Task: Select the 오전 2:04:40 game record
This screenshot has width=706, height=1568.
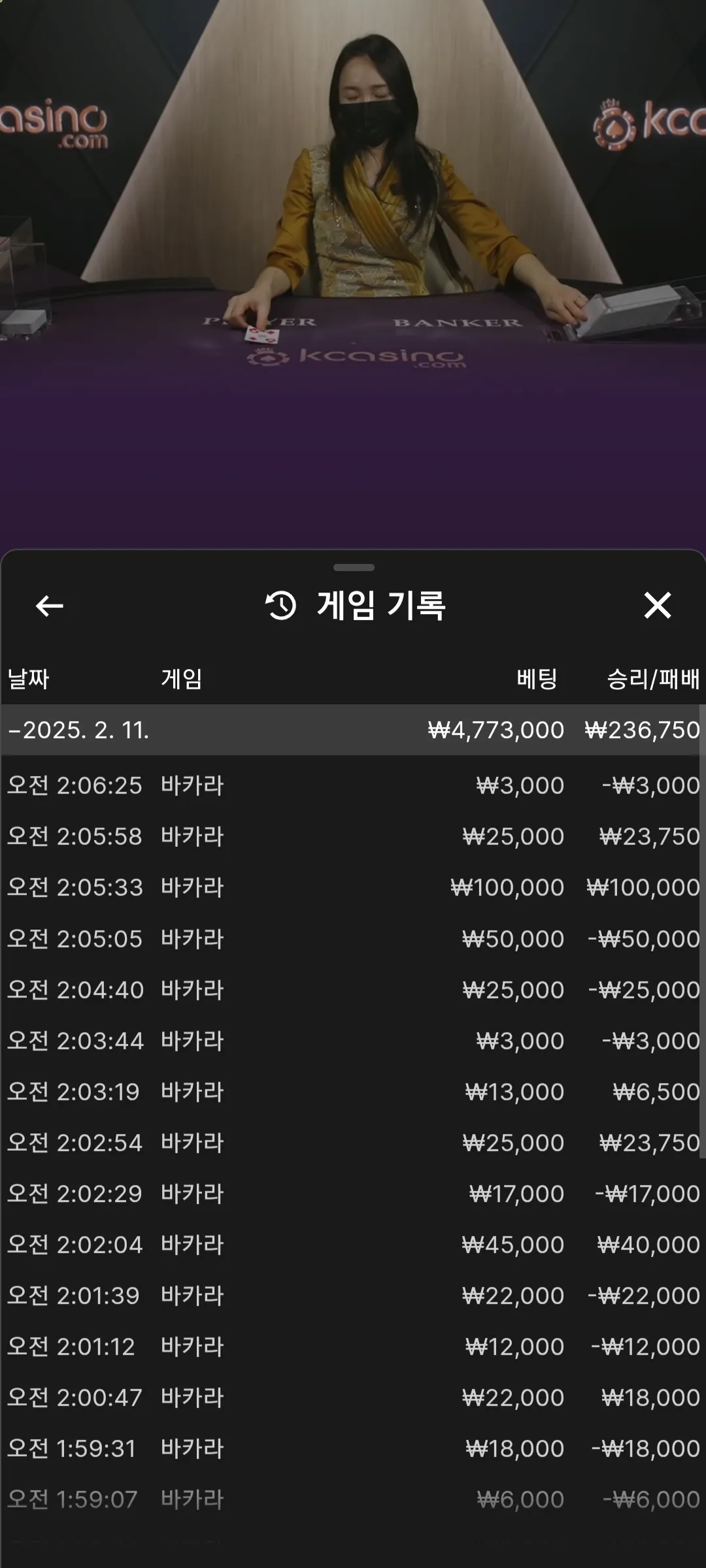Action: [x=353, y=990]
